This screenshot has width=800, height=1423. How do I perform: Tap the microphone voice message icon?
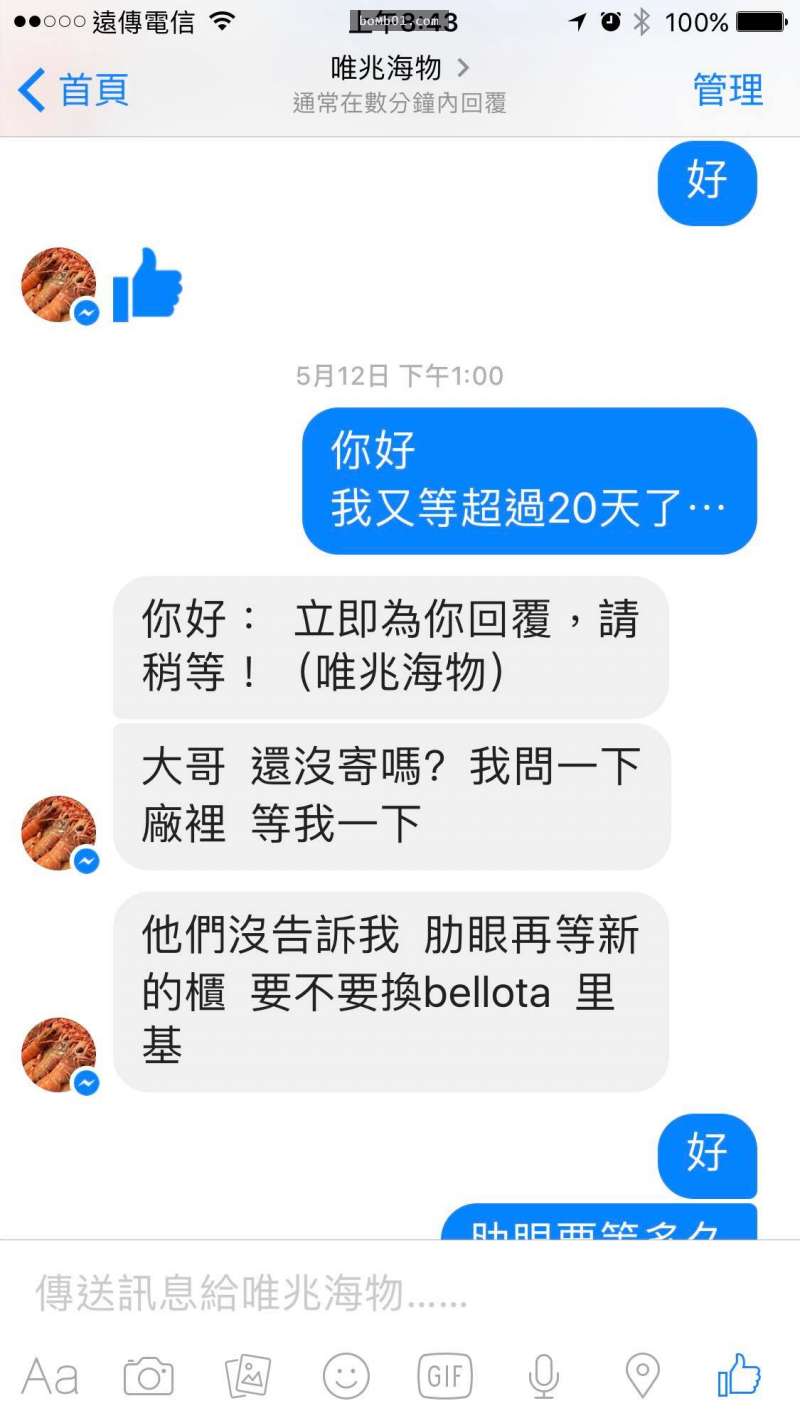pos(543,1377)
